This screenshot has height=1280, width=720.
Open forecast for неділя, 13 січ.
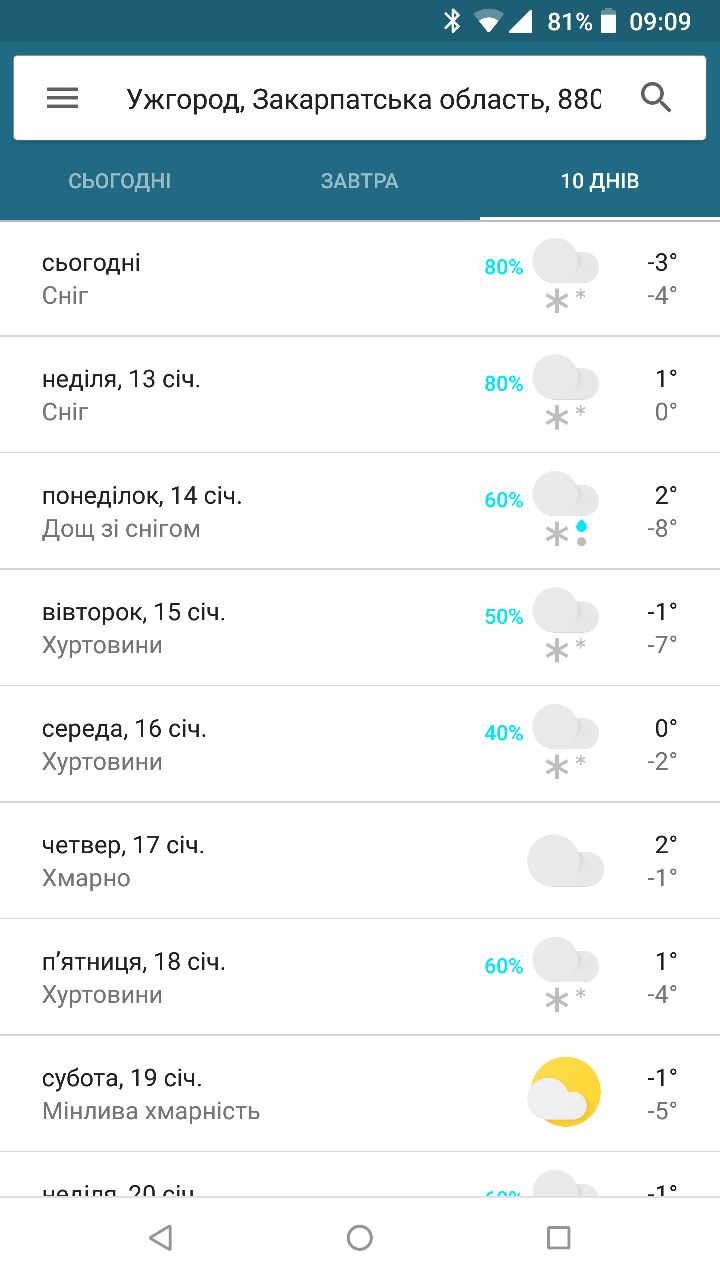[x=360, y=395]
